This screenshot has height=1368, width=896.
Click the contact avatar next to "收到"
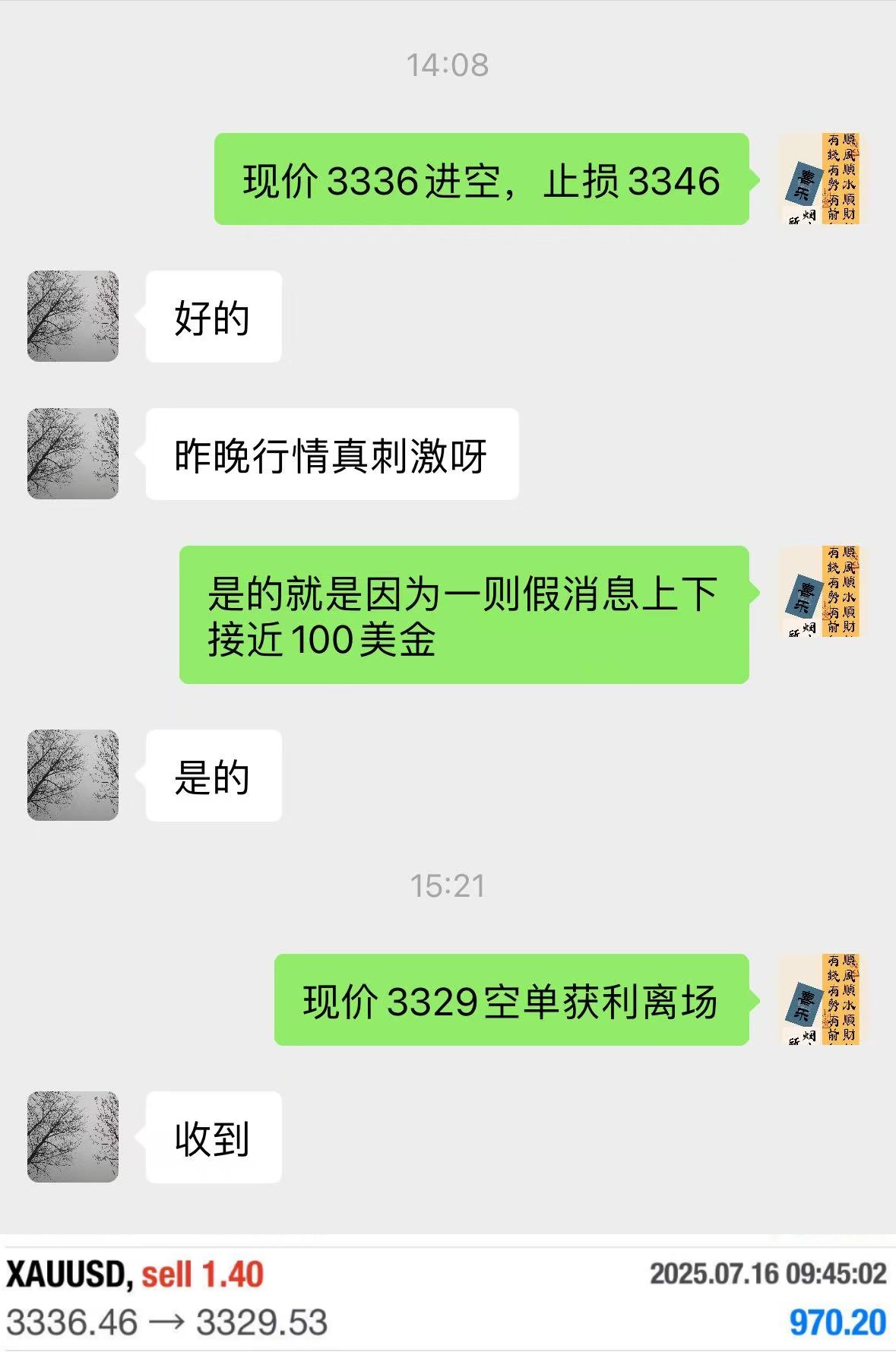[72, 1135]
